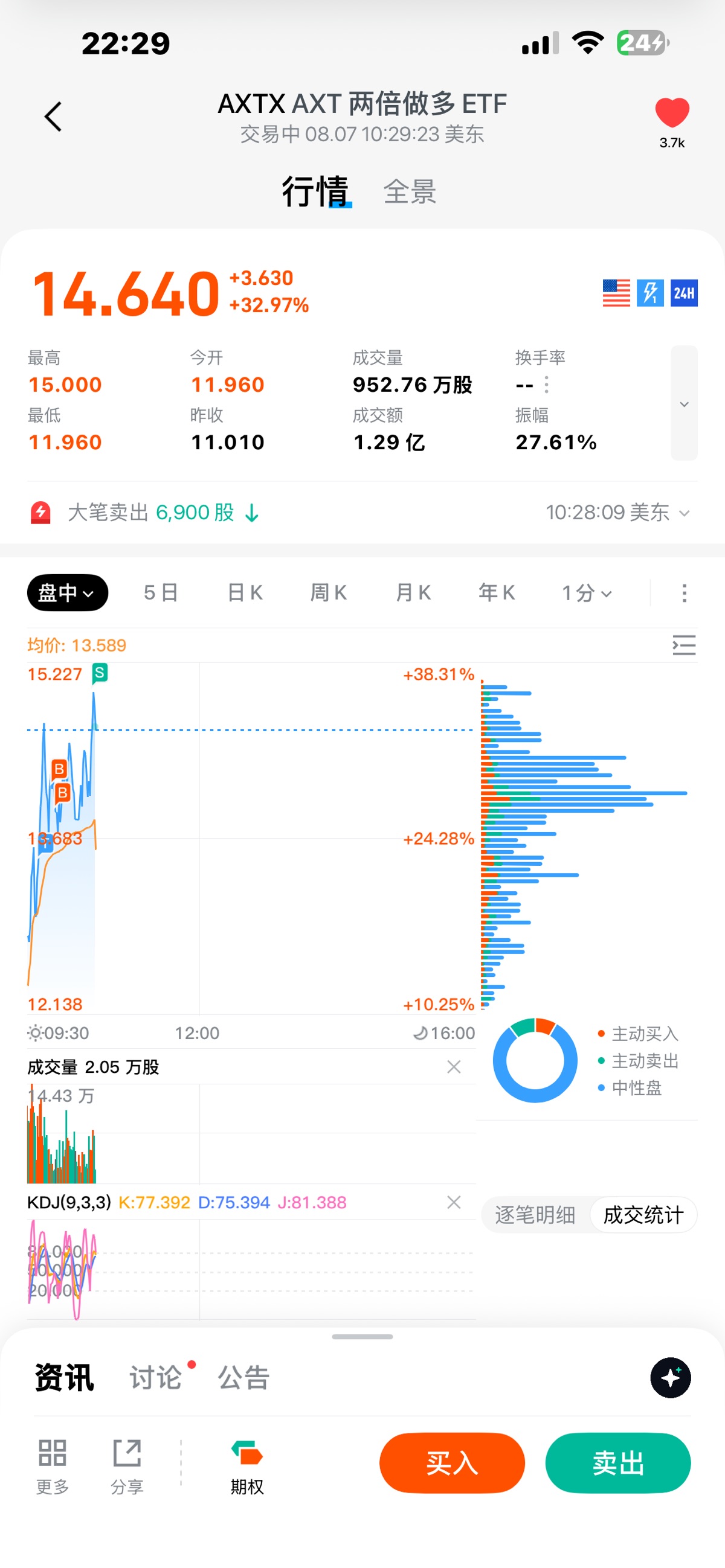Image resolution: width=725 pixels, height=1568 pixels.
Task: Tap the red heart favorite icon
Action: [672, 113]
